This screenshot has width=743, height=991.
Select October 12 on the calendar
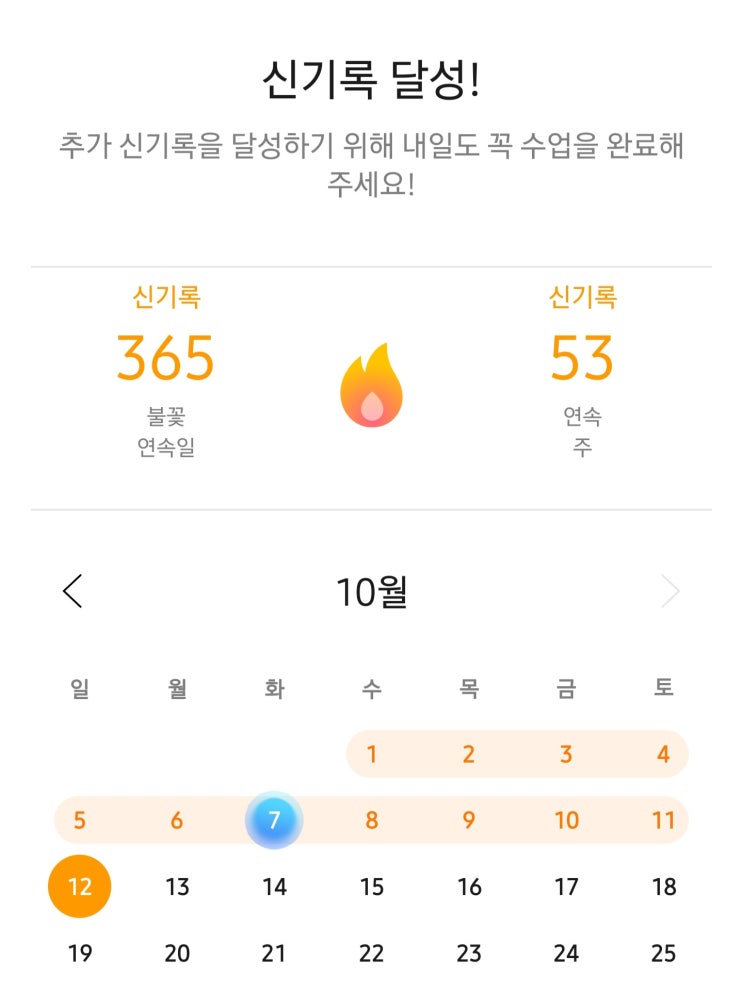80,886
